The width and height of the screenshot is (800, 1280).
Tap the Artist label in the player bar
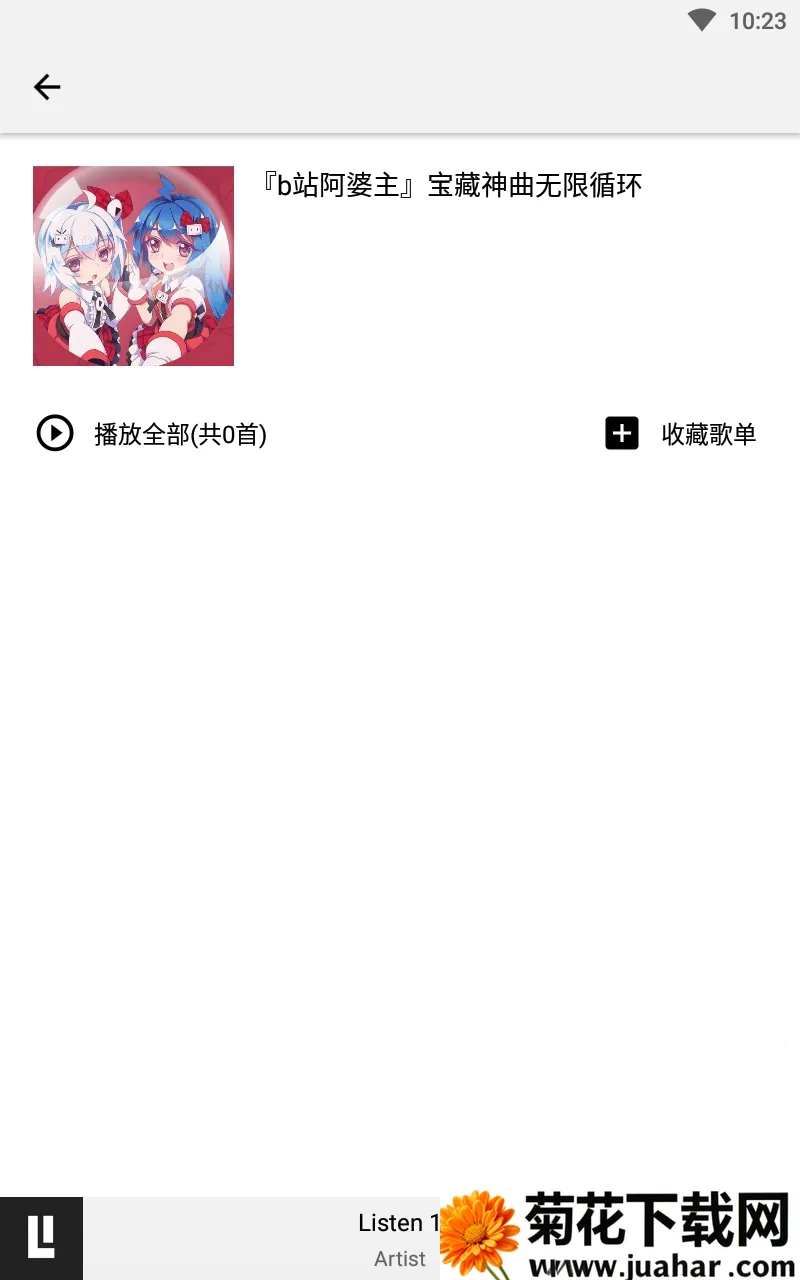coord(399,1258)
